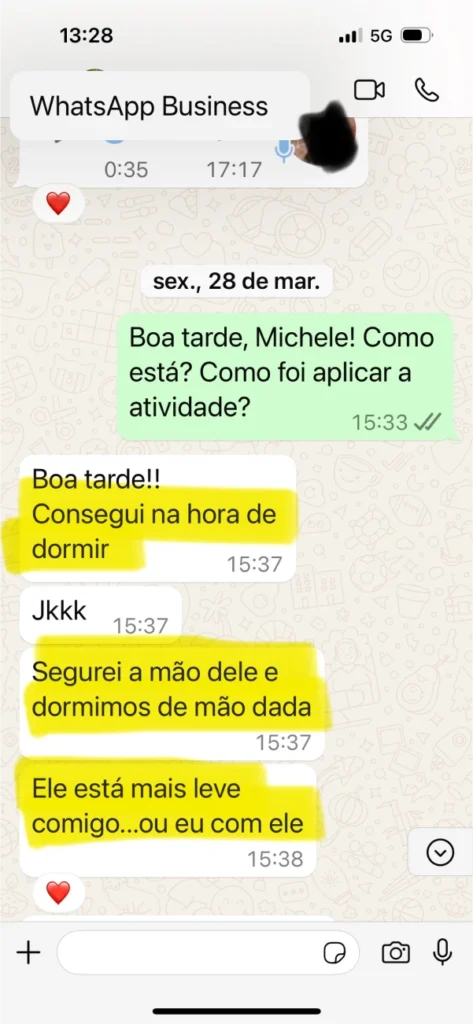
Task: Open the sticker picker
Action: pyautogui.click(x=335, y=953)
